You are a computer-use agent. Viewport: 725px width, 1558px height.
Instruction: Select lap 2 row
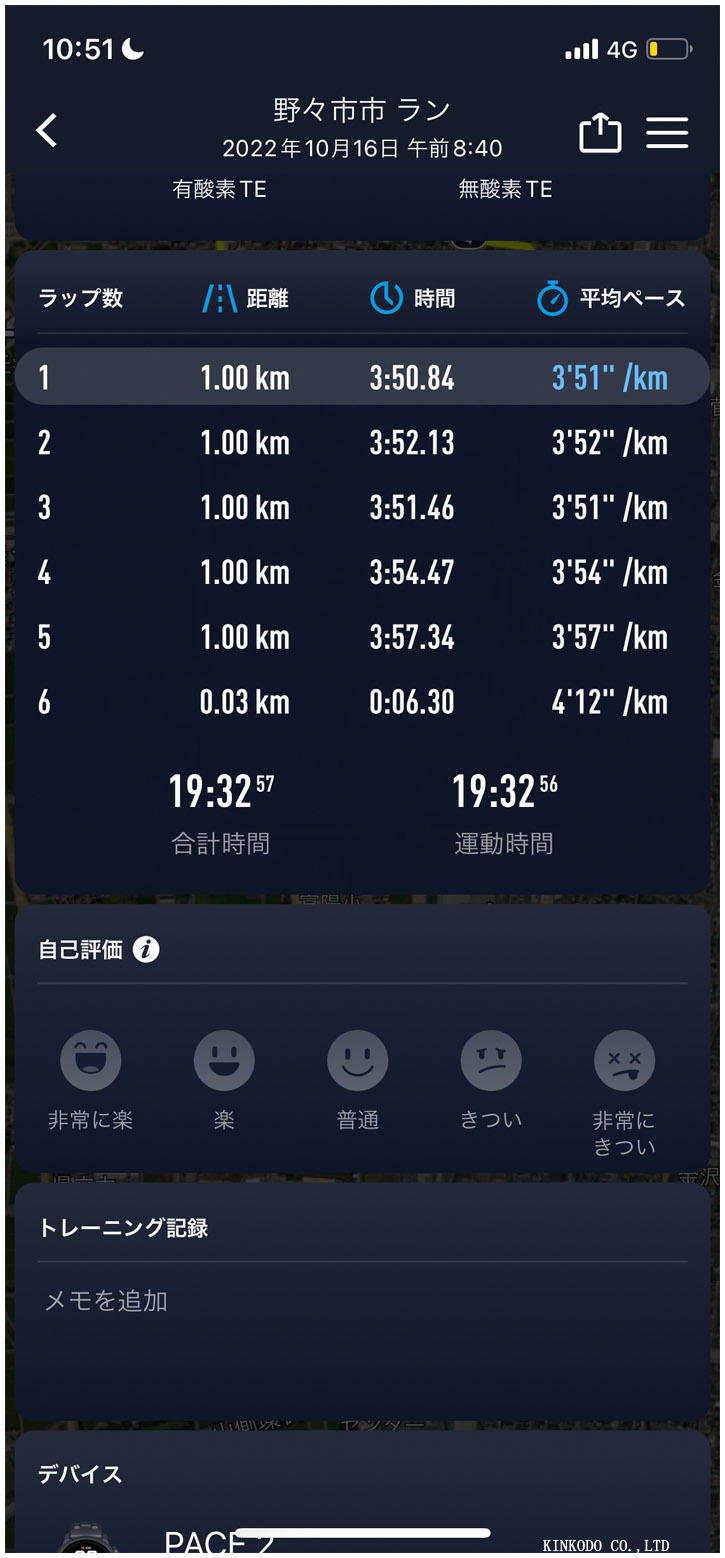362,443
